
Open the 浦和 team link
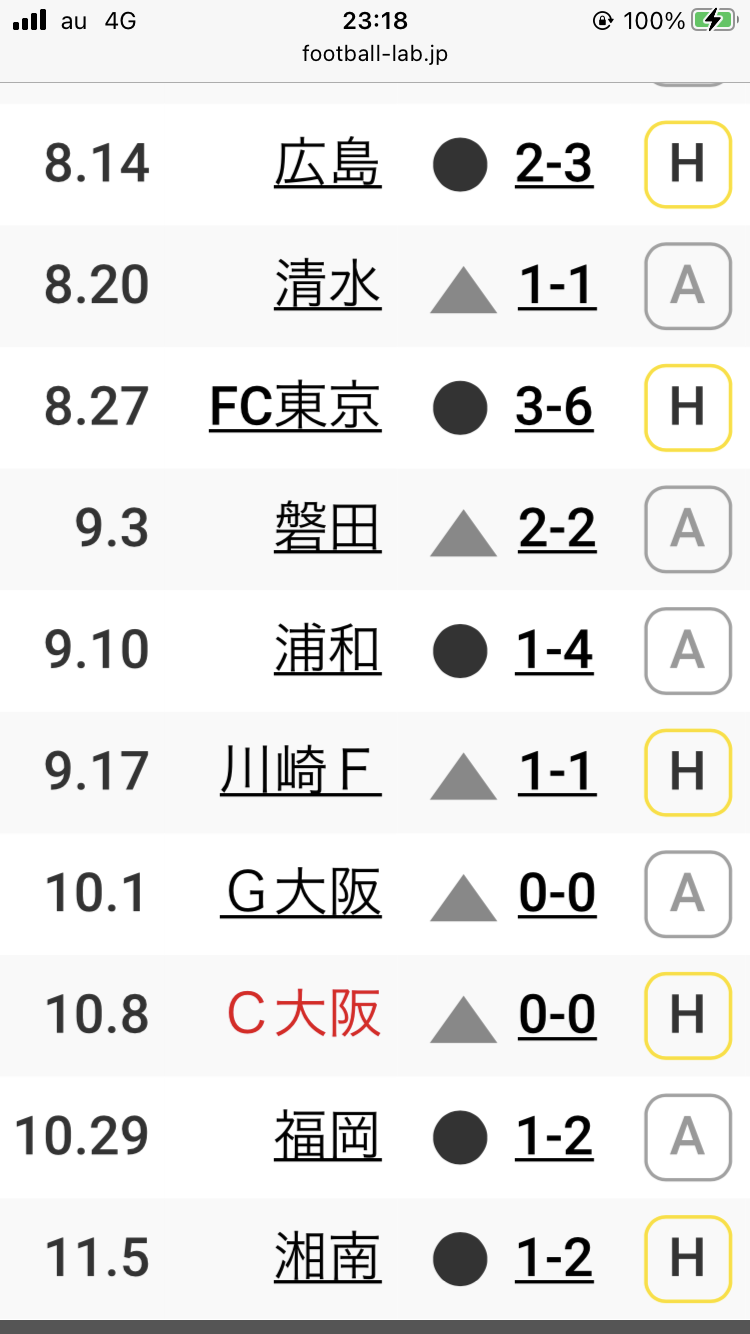(x=327, y=650)
